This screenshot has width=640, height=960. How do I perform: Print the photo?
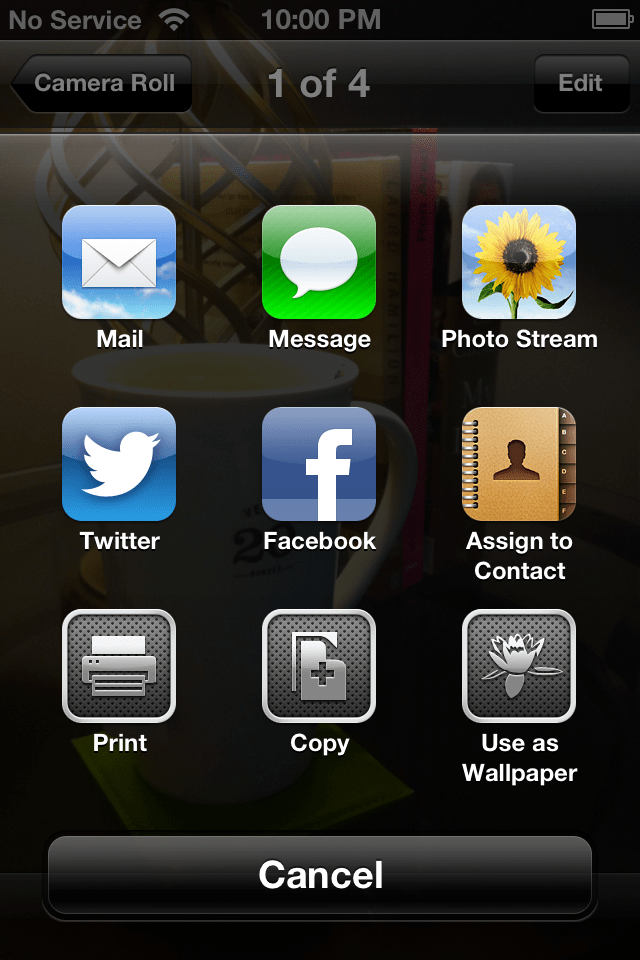(119, 667)
